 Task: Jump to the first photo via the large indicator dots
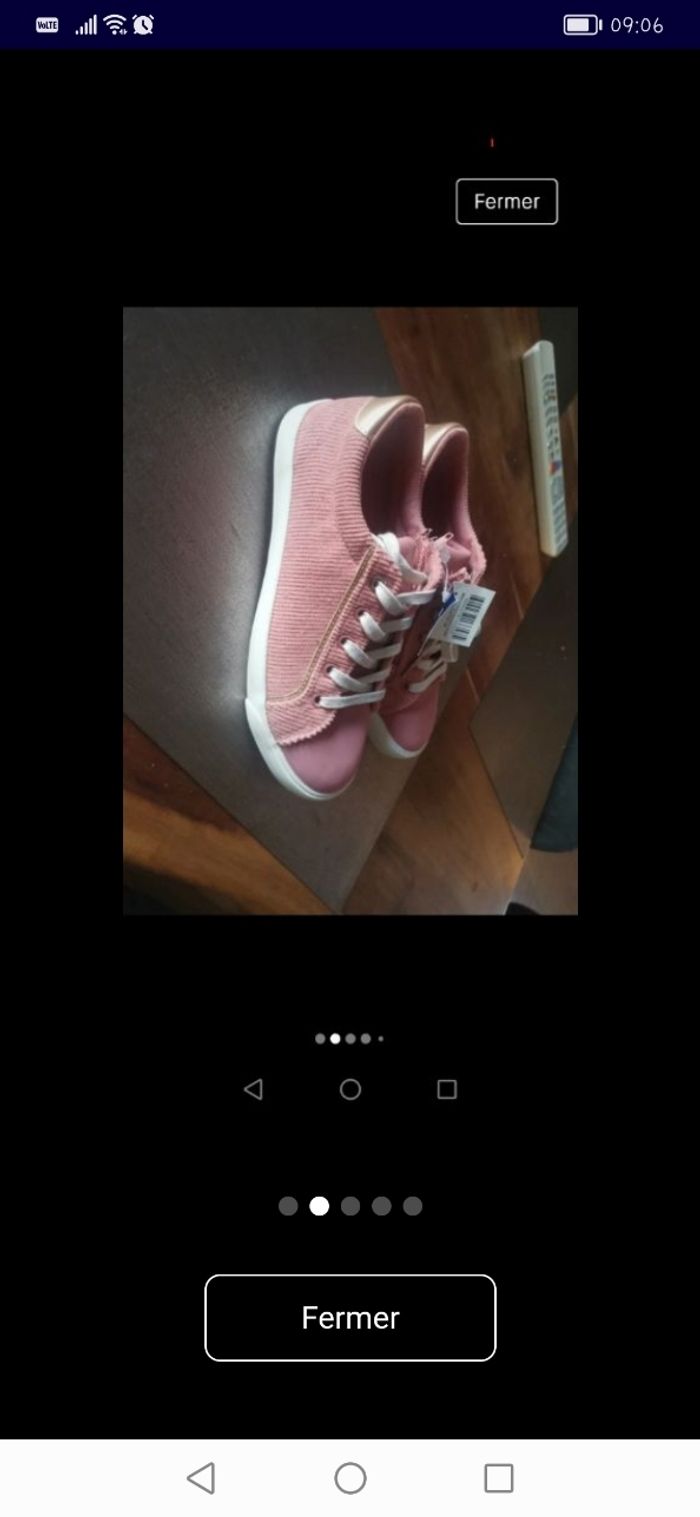pyautogui.click(x=288, y=1206)
